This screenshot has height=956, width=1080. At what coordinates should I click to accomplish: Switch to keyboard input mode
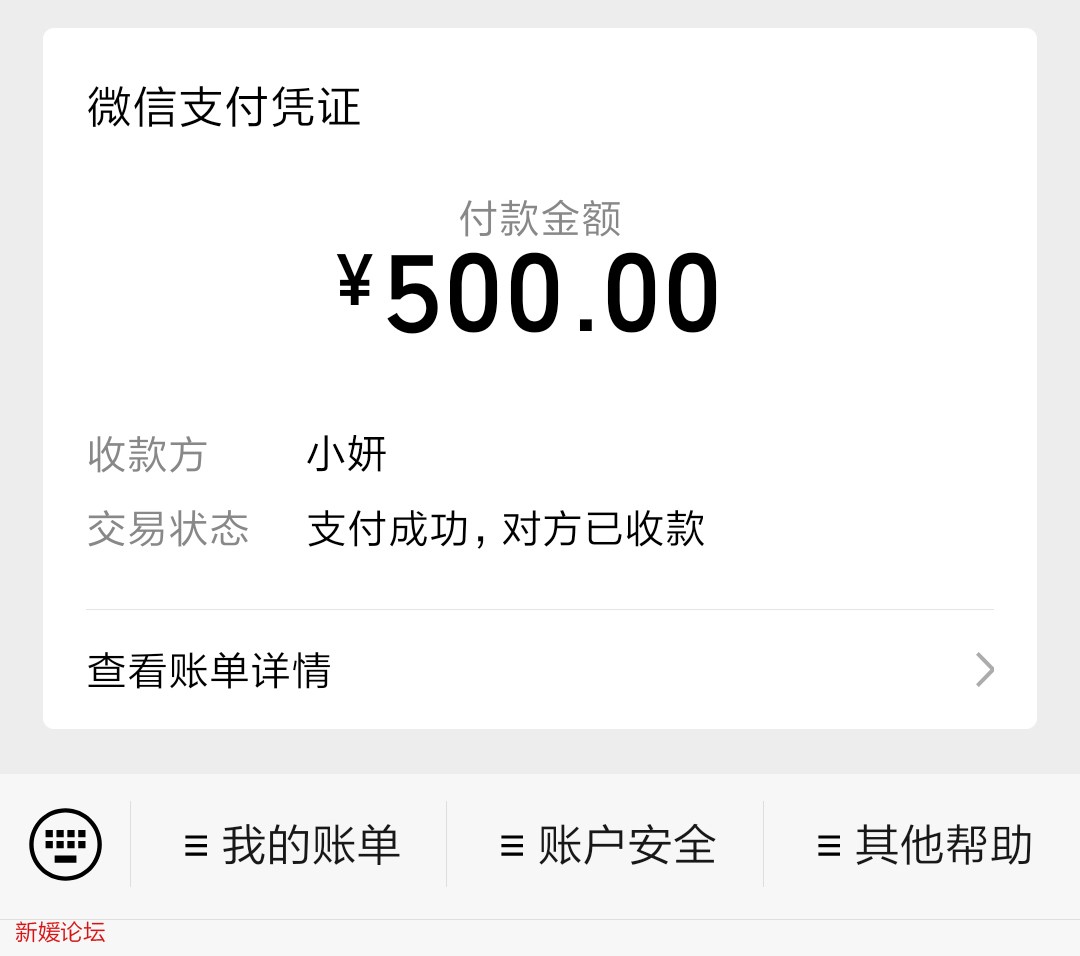(66, 844)
